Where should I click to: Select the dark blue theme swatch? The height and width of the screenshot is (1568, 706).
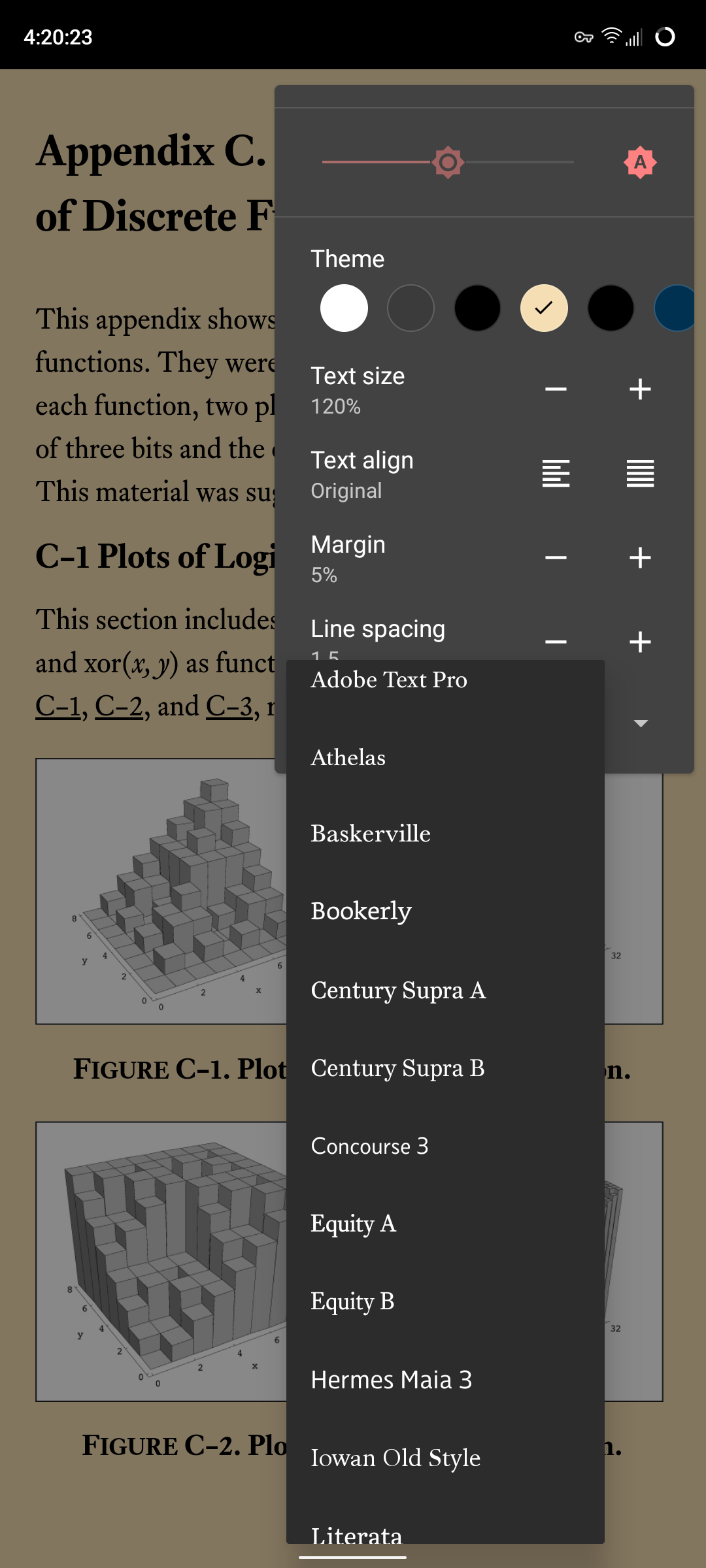click(x=676, y=308)
